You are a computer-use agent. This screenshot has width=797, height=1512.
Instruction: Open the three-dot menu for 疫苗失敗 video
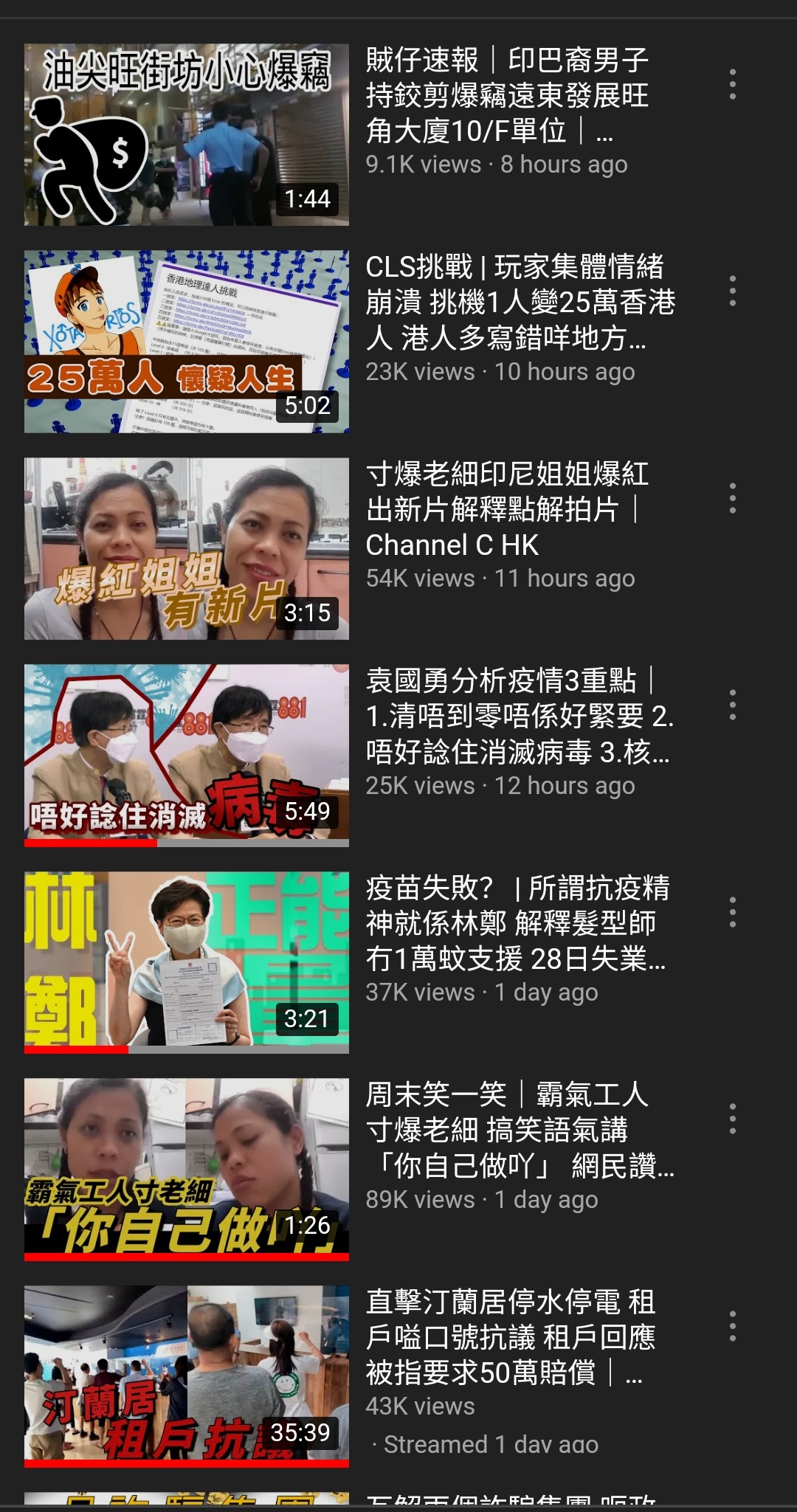click(x=732, y=913)
